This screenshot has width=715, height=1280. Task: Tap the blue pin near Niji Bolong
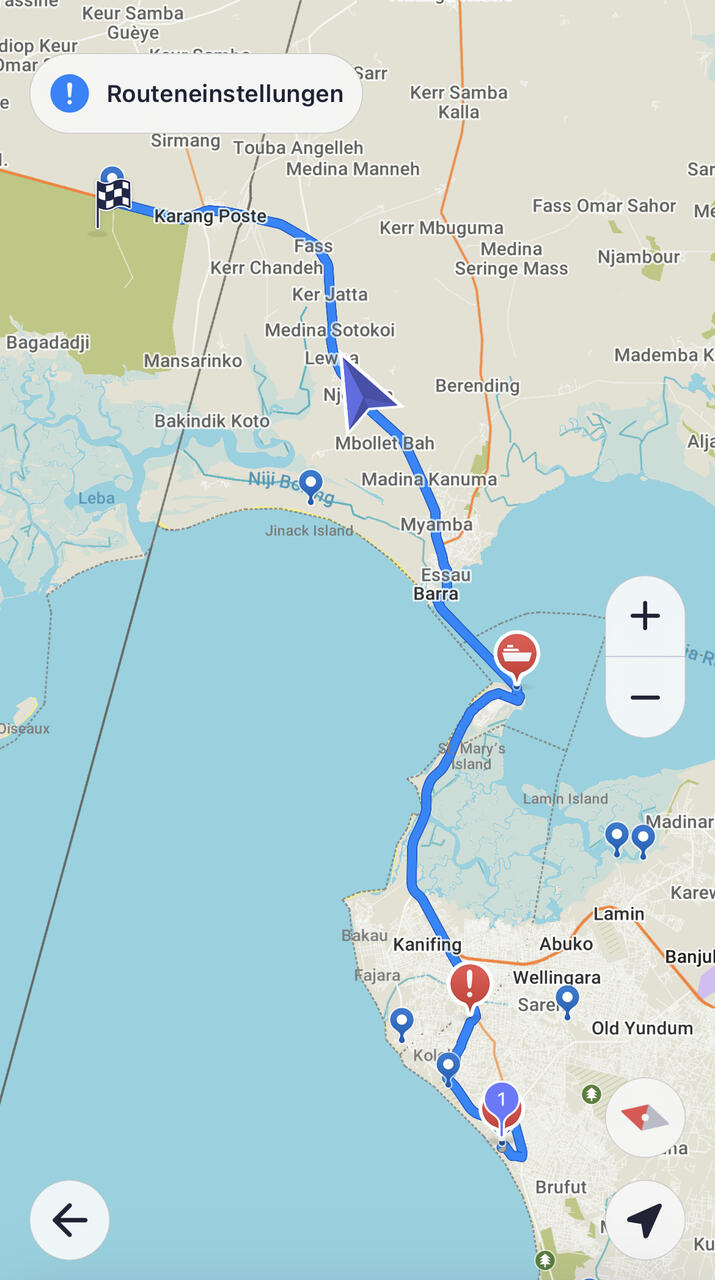(x=311, y=485)
